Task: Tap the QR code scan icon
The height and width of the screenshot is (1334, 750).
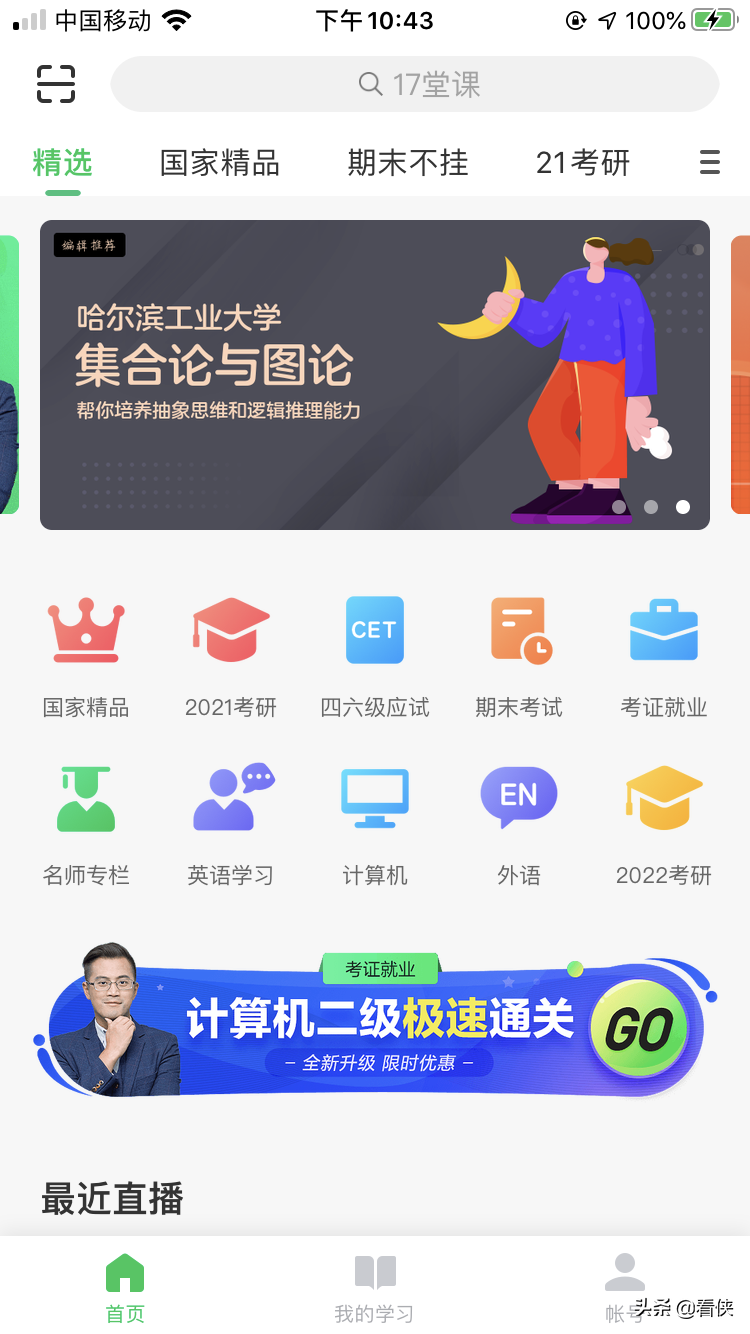Action: coord(56,84)
